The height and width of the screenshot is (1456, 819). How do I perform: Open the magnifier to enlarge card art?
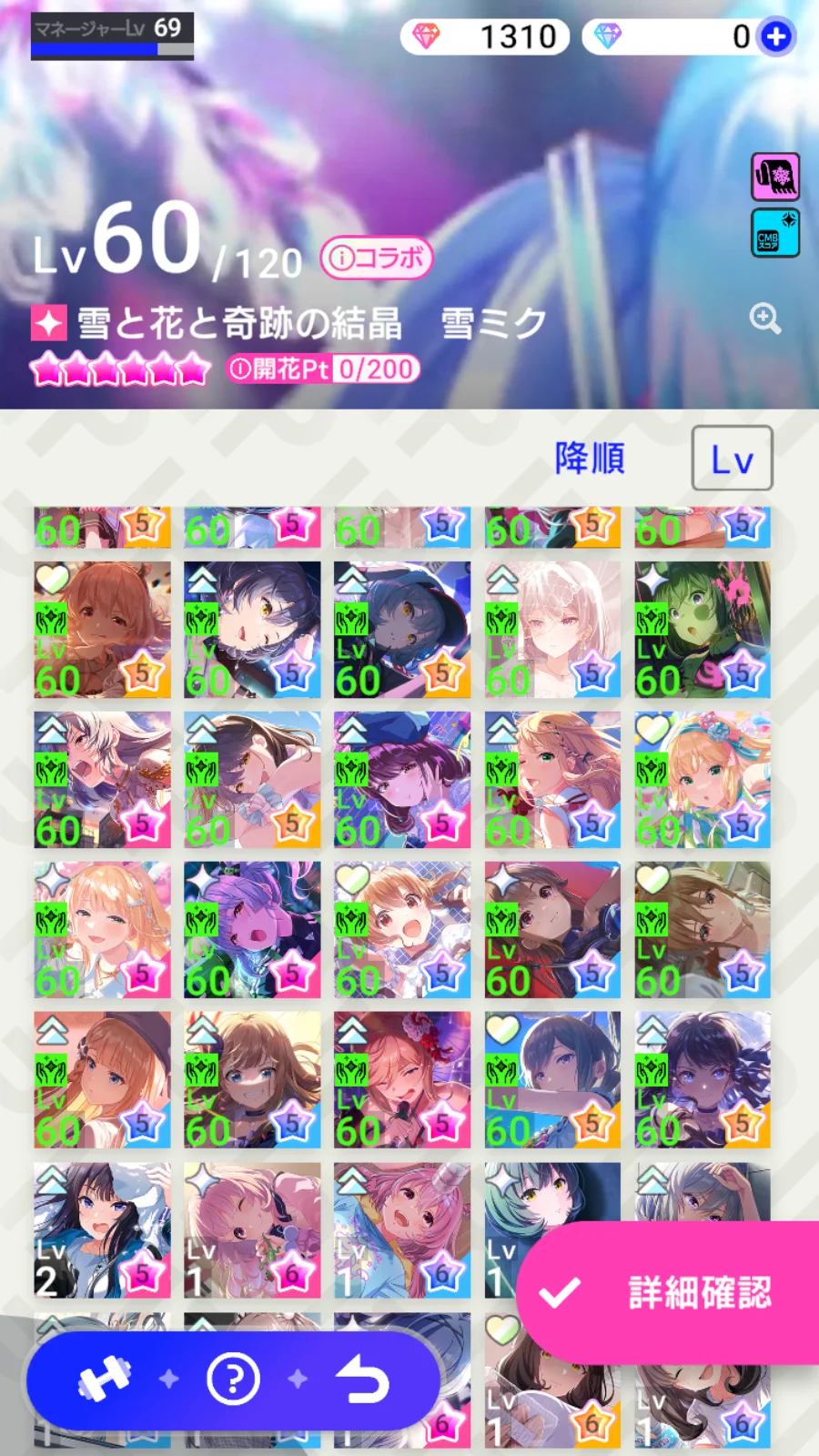(x=764, y=318)
